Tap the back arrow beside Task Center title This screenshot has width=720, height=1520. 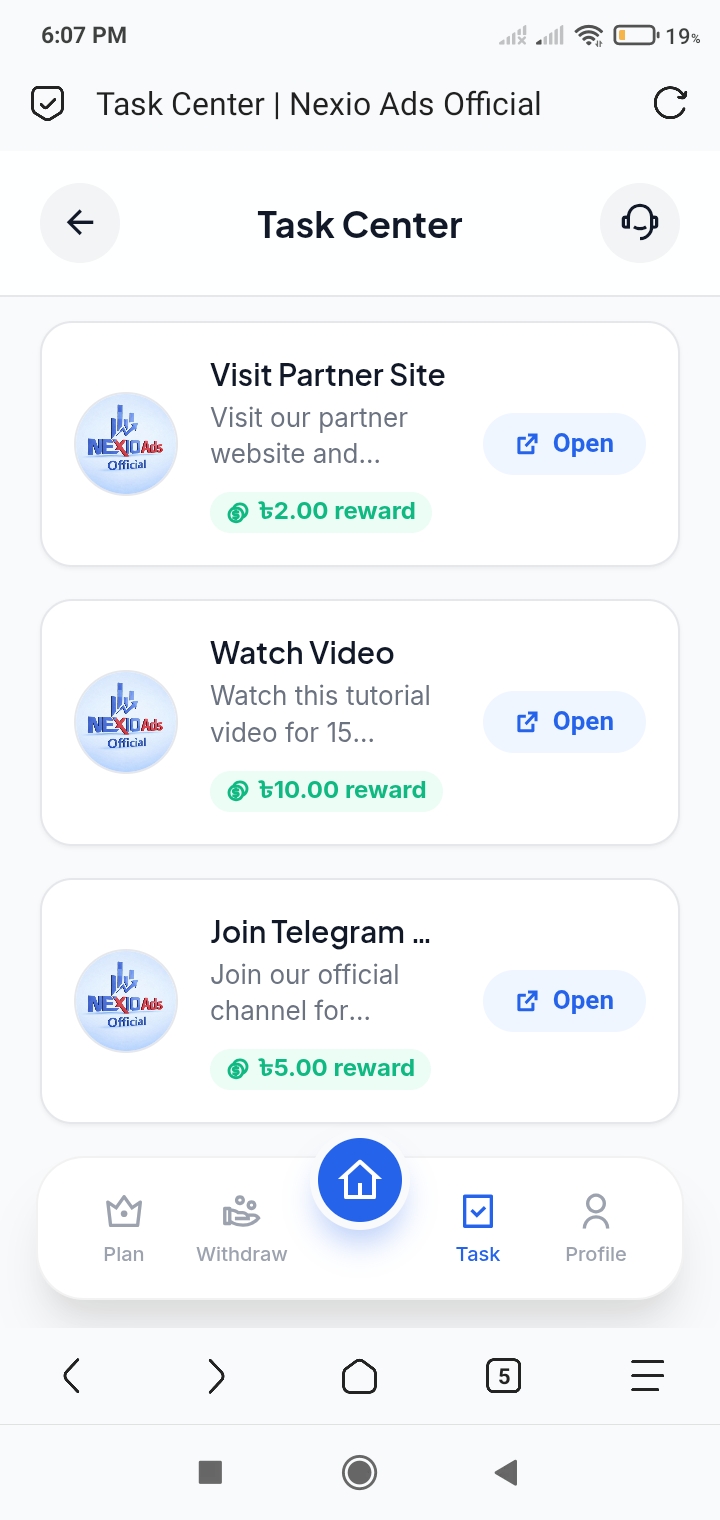pyautogui.click(x=80, y=223)
